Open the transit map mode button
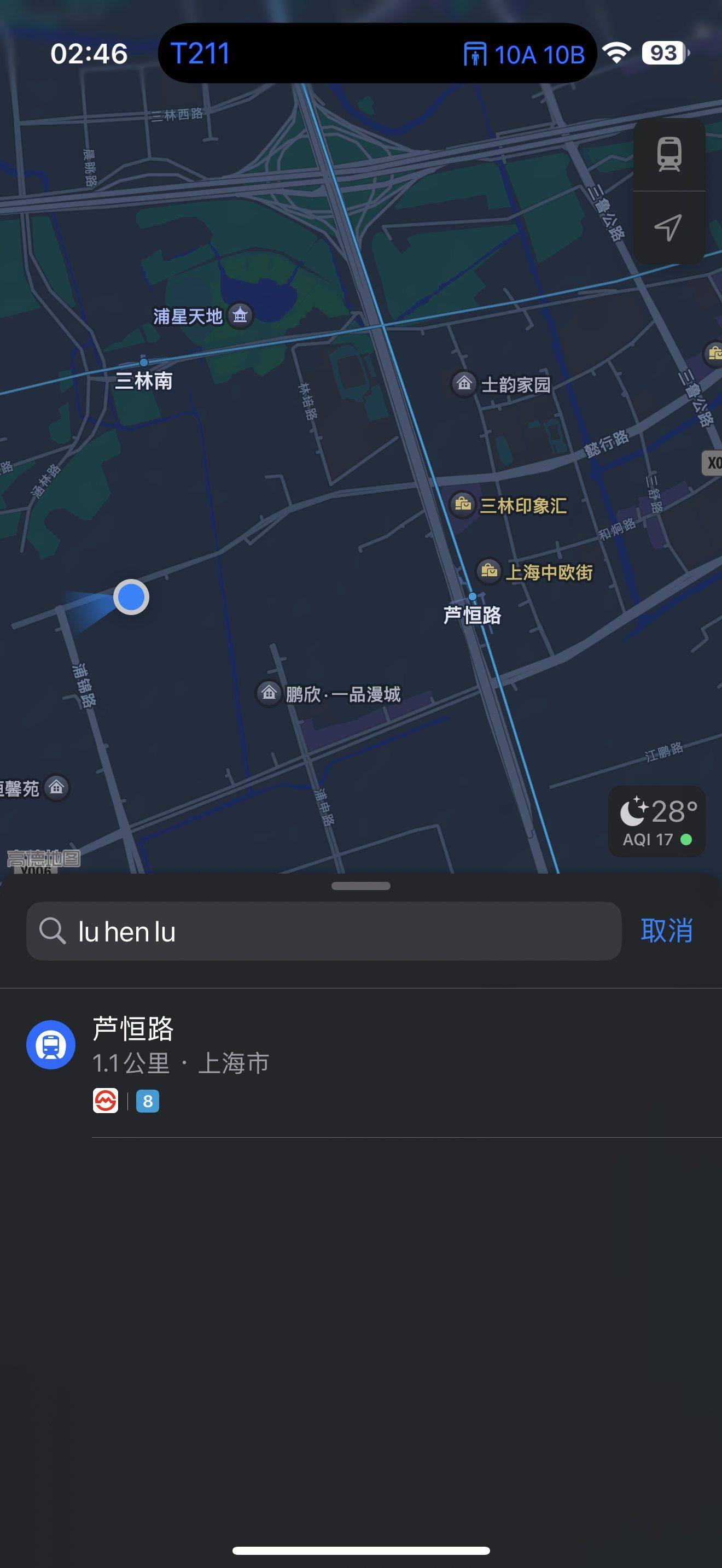 pyautogui.click(x=669, y=155)
